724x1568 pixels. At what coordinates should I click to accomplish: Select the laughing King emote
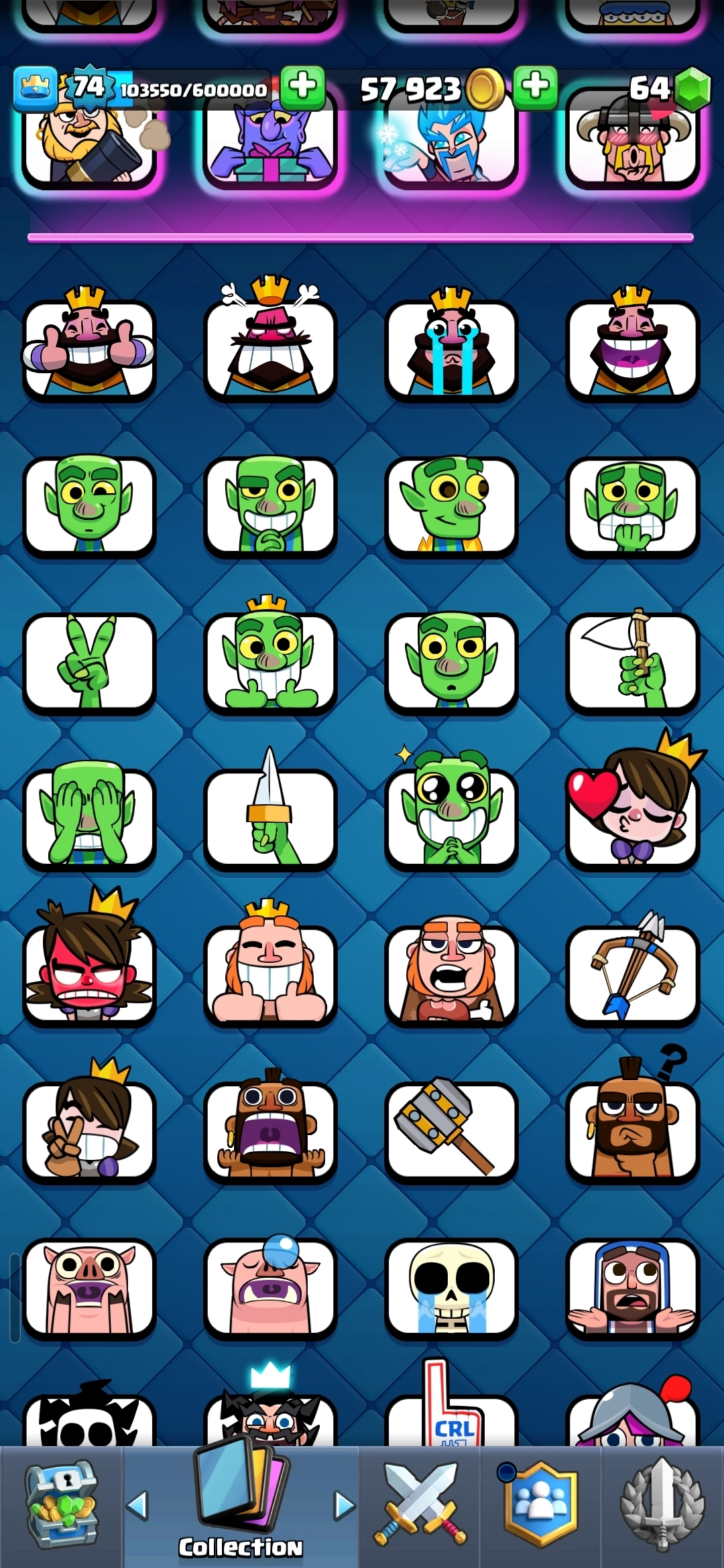click(x=632, y=348)
